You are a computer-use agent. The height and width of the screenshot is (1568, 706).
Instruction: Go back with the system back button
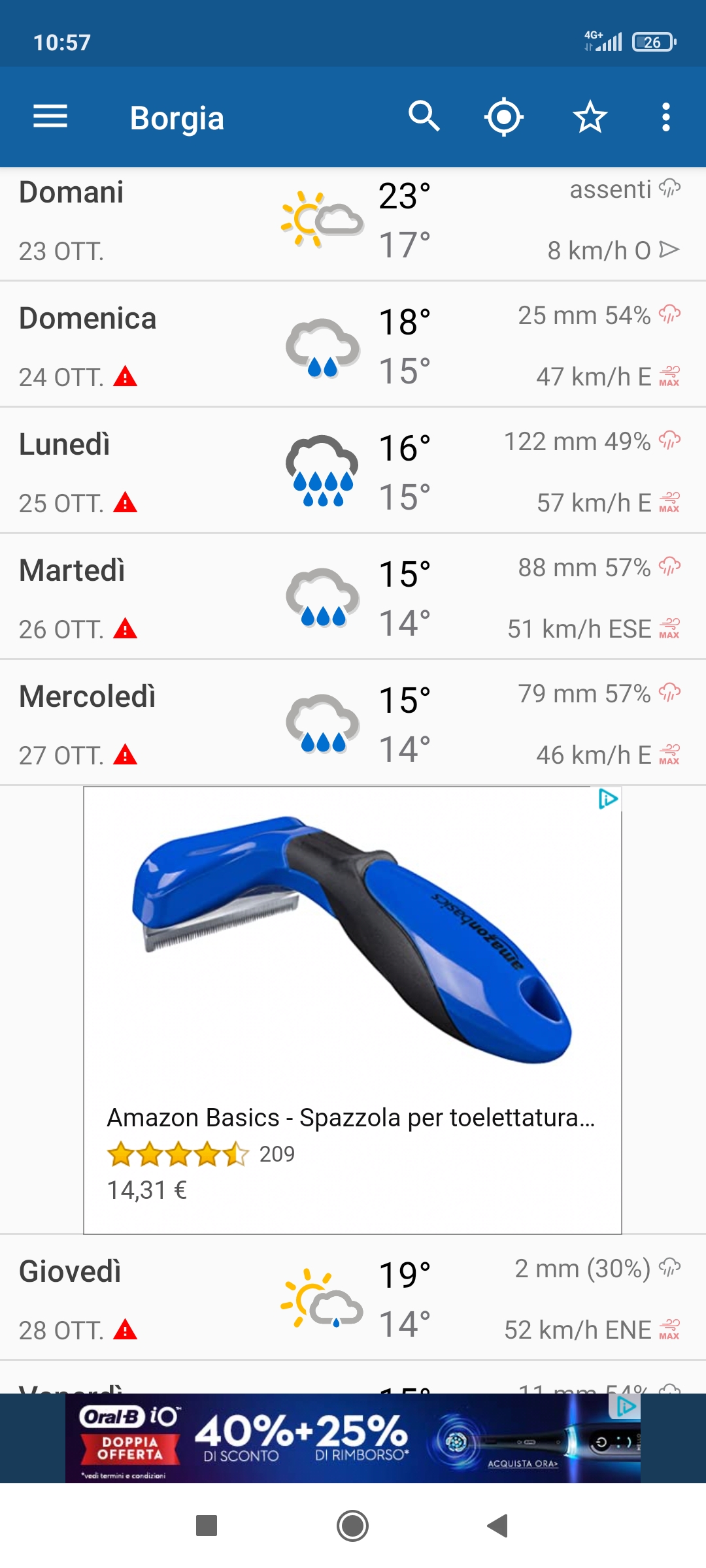(498, 1526)
